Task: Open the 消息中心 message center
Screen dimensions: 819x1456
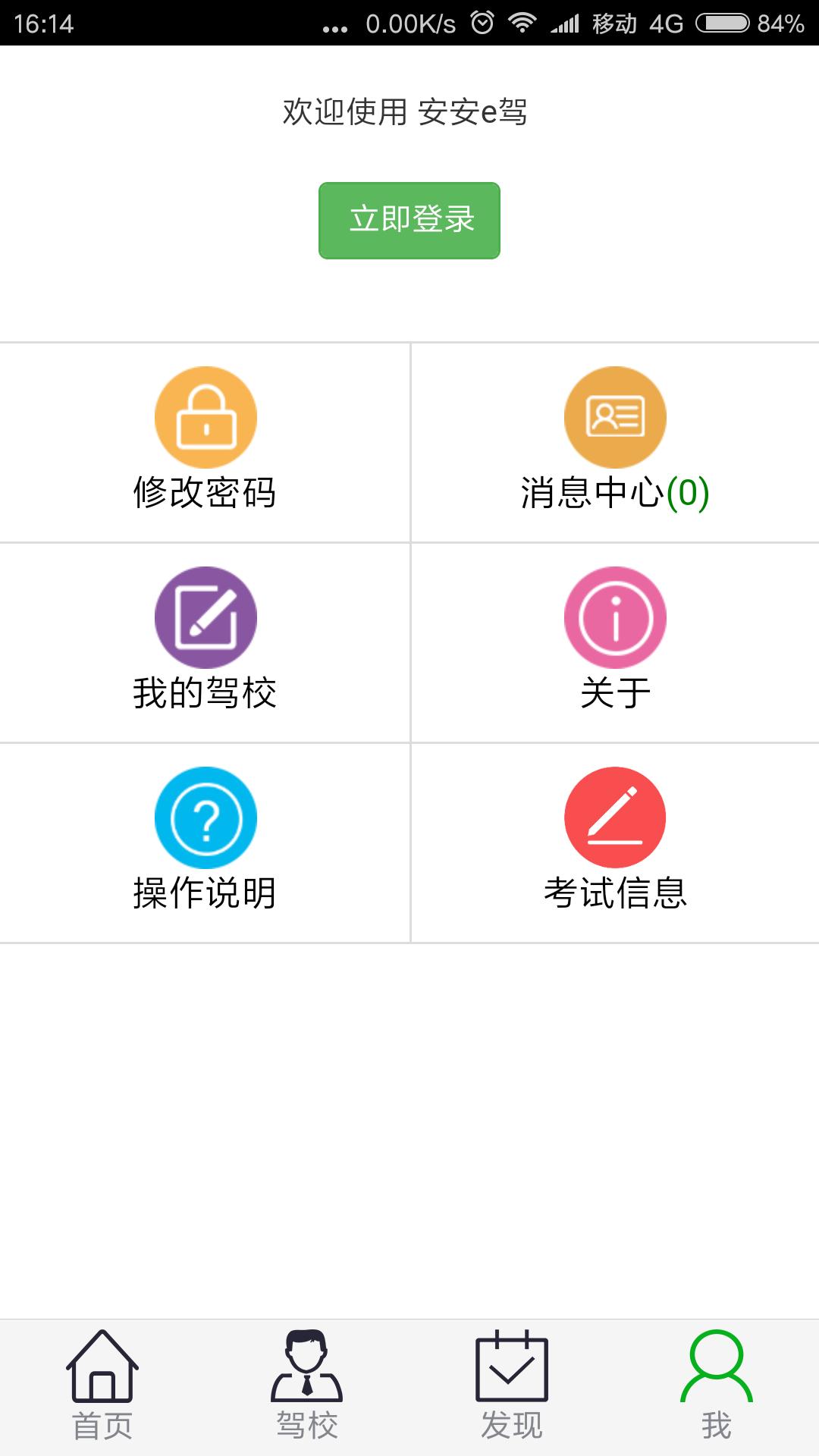Action: 615,440
